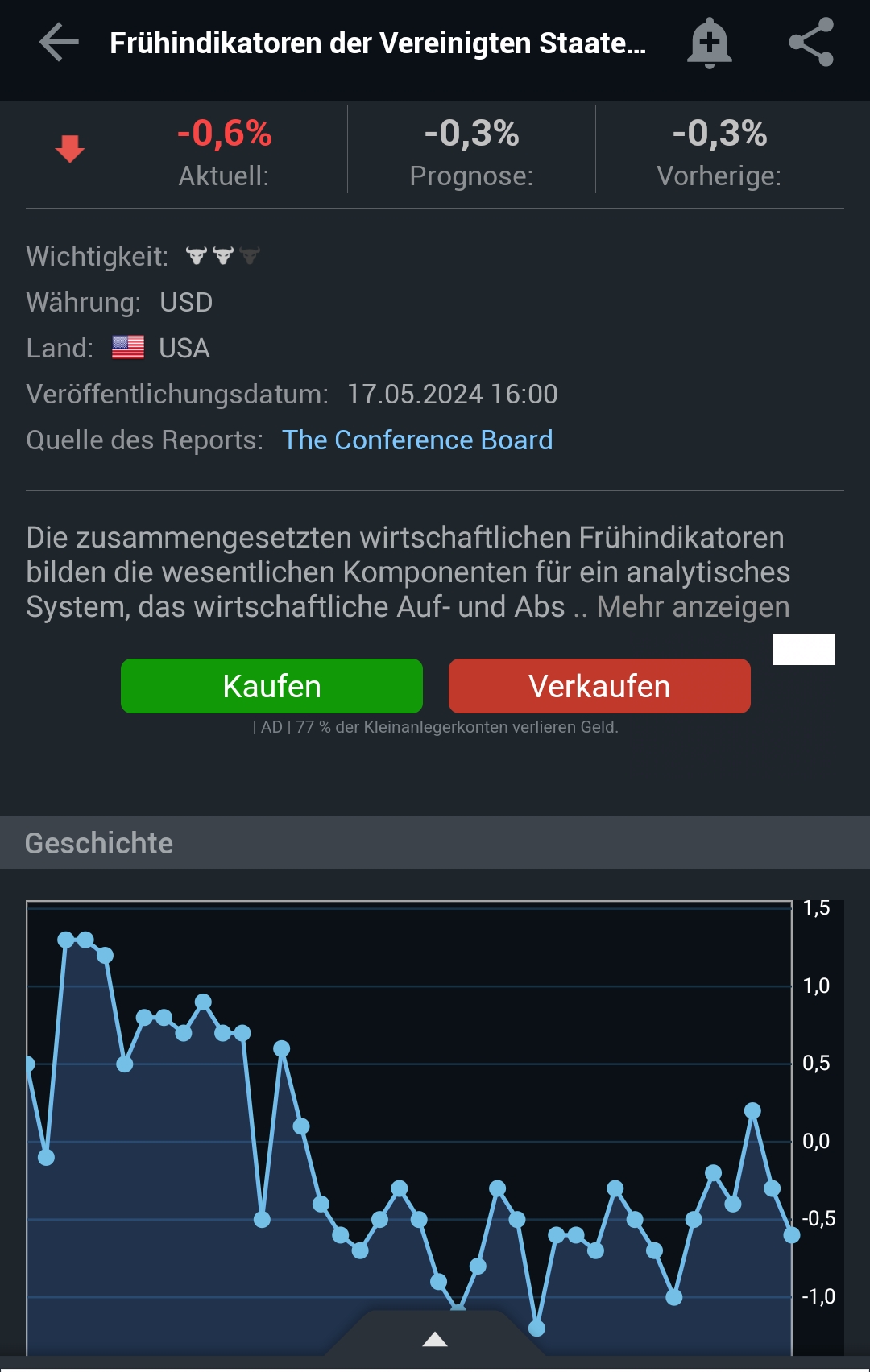Open the bottom panel with the up arrow
The width and height of the screenshot is (870, 1372).
[435, 1339]
